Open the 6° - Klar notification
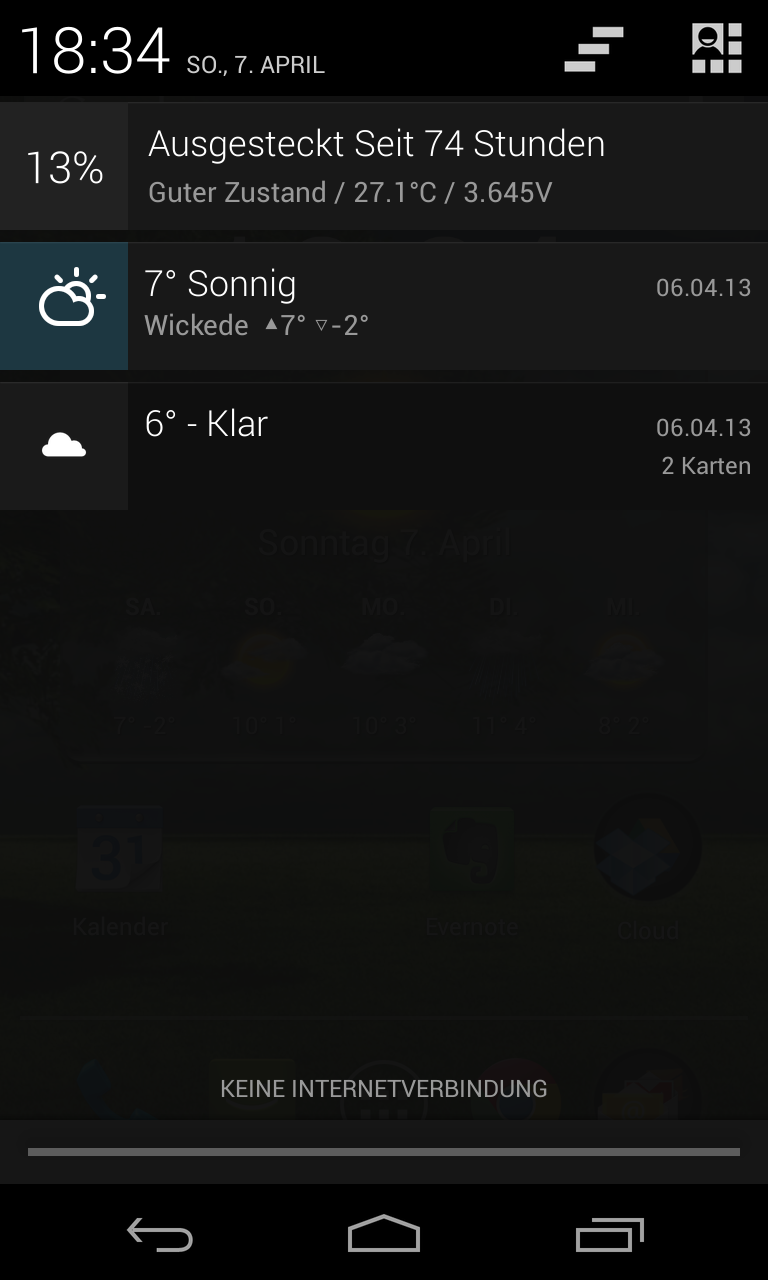This screenshot has width=768, height=1280. point(384,446)
